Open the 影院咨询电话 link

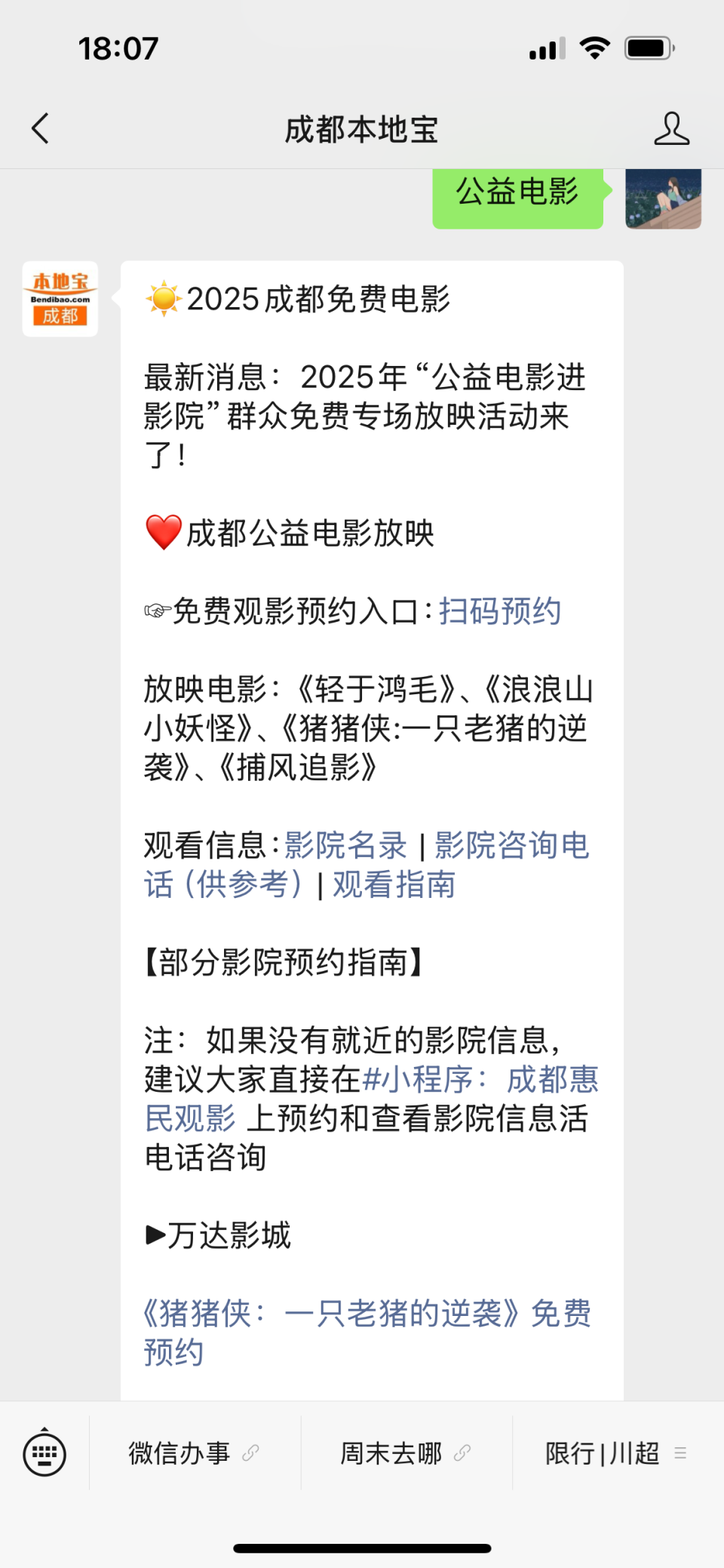(x=512, y=847)
